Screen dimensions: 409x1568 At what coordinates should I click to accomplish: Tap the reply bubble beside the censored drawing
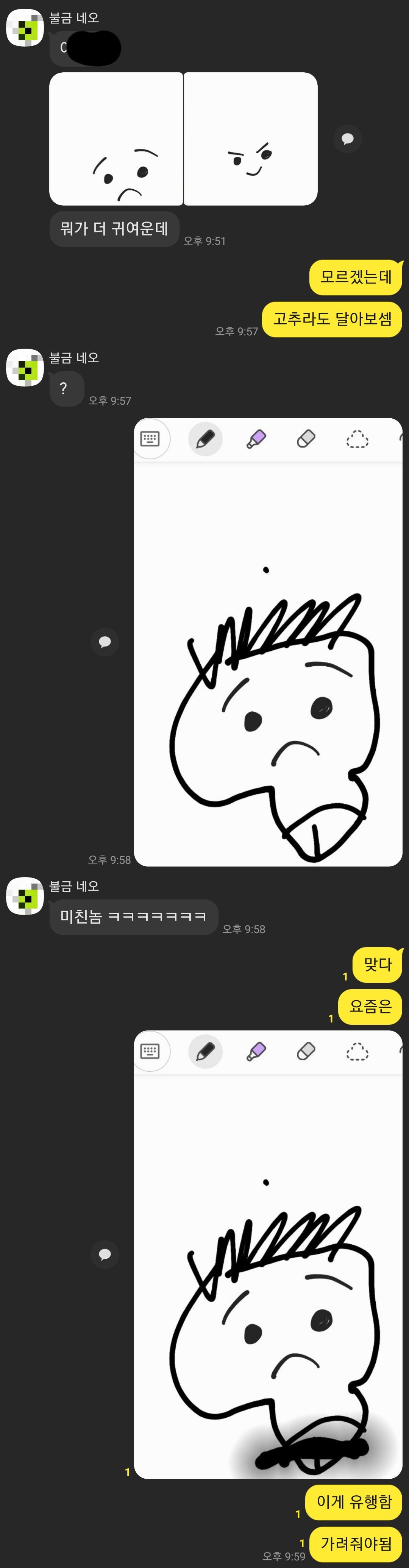105,1254
